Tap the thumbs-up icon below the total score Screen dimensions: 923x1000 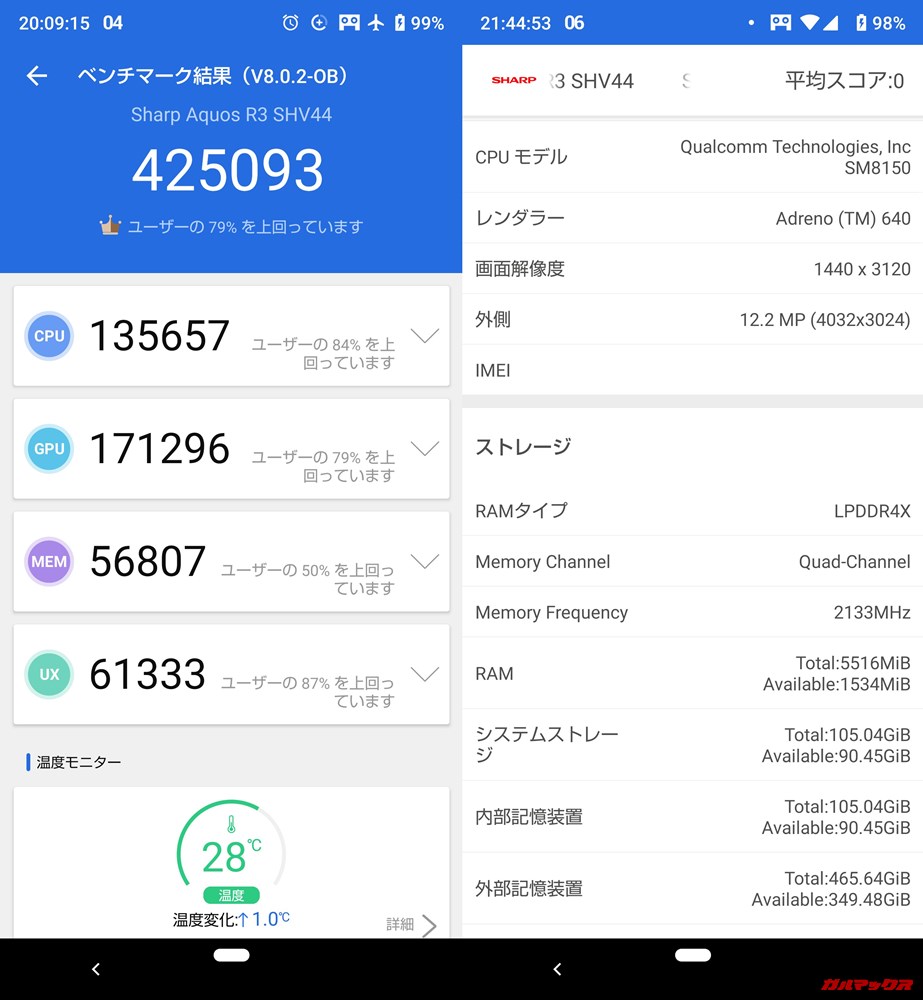pos(109,226)
